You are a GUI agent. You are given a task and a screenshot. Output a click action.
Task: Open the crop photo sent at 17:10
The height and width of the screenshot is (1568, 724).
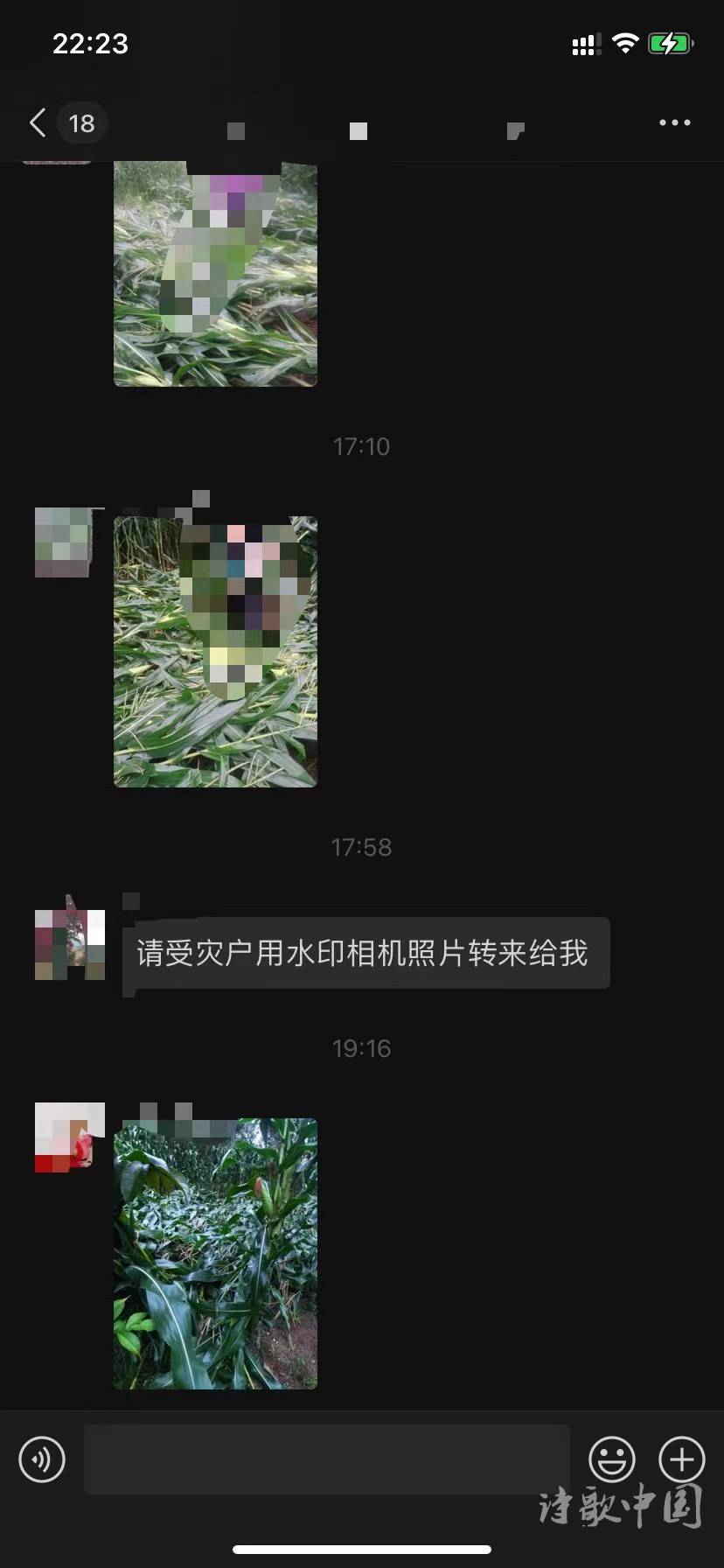pos(215,652)
